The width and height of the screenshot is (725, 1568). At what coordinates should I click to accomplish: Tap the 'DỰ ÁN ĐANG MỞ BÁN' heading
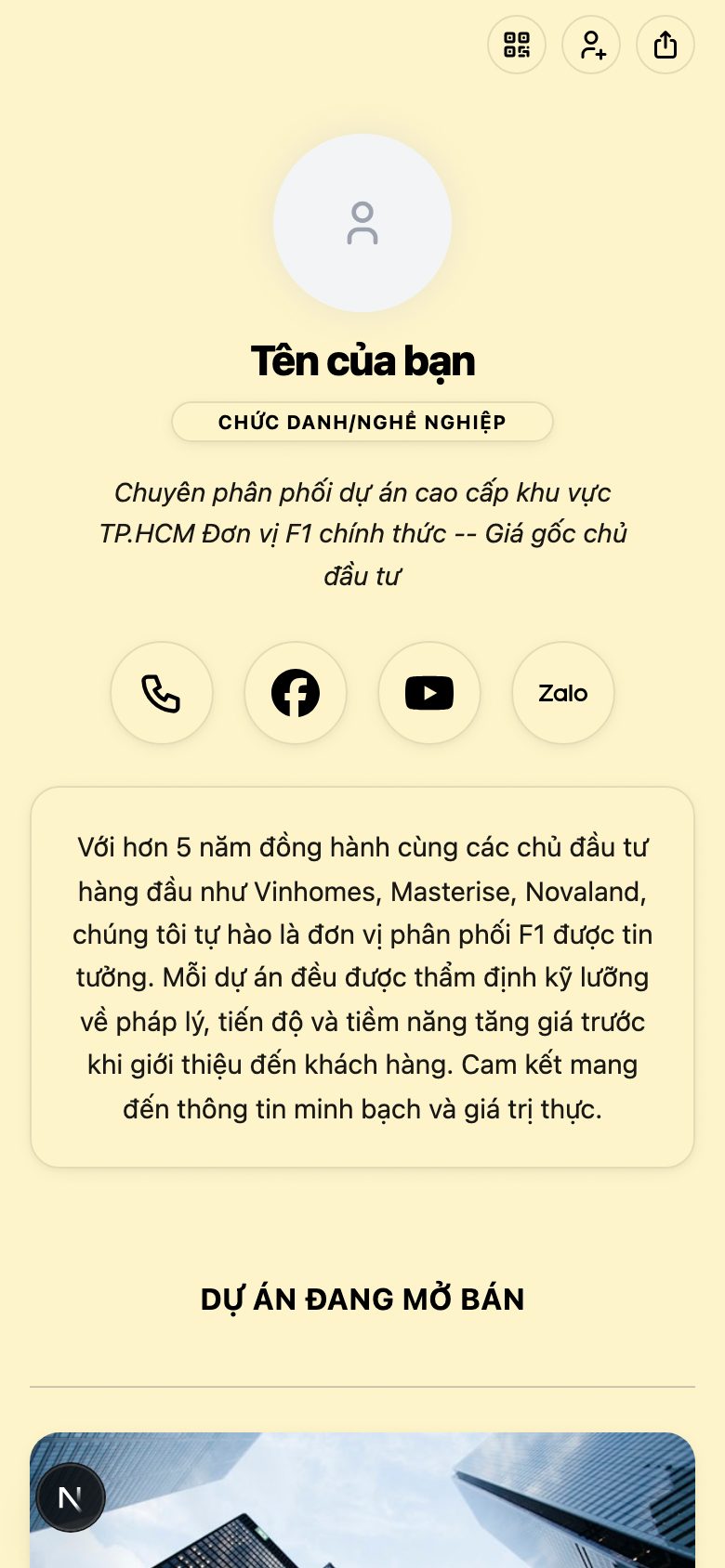tap(362, 1299)
